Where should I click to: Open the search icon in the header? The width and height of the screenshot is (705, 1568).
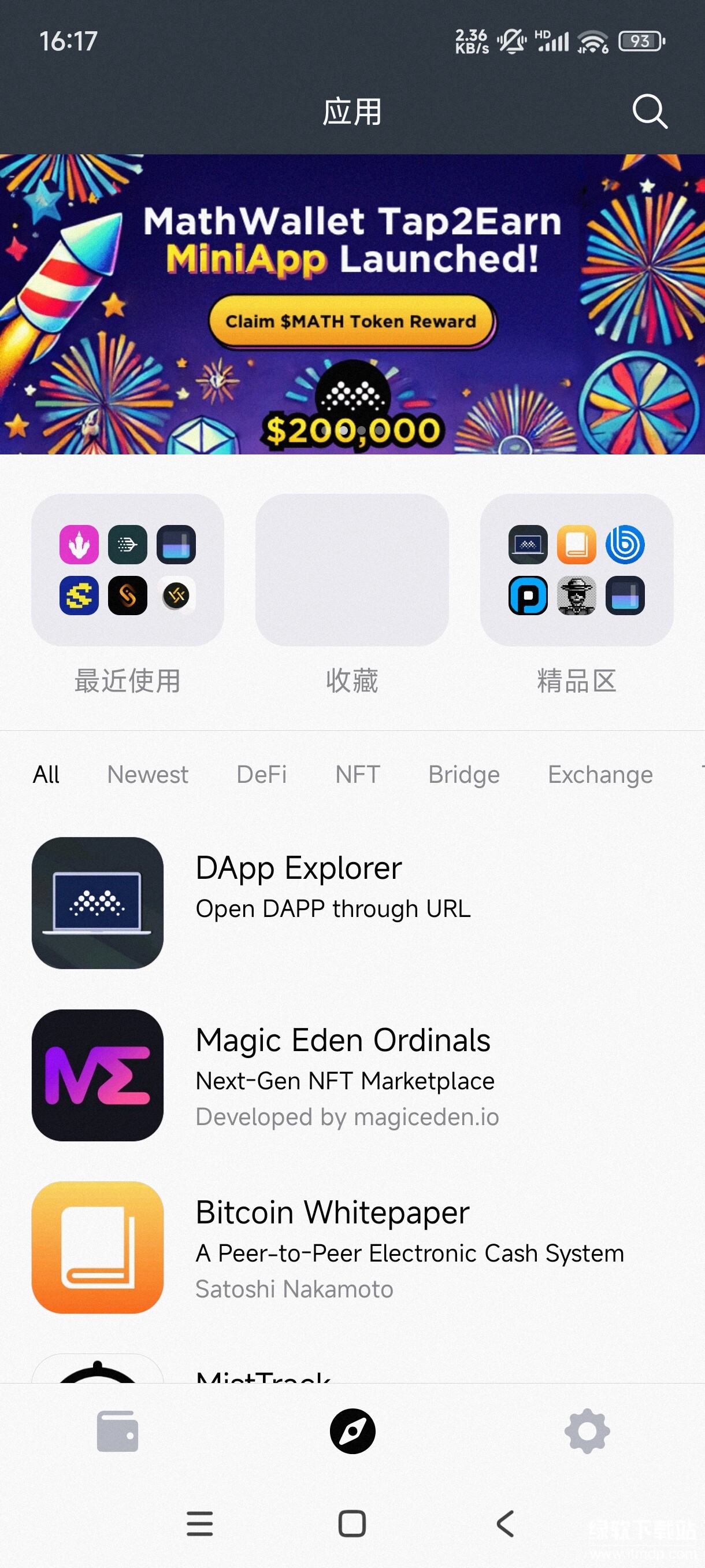point(649,112)
